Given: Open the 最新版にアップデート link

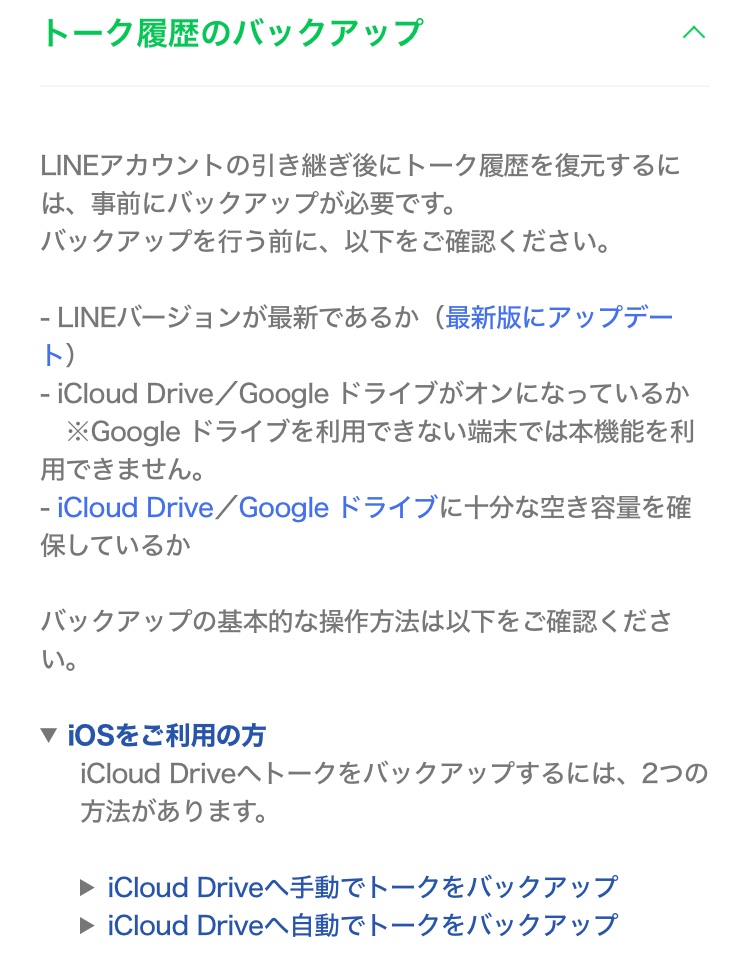Looking at the screenshot, I should pyautogui.click(x=560, y=318).
